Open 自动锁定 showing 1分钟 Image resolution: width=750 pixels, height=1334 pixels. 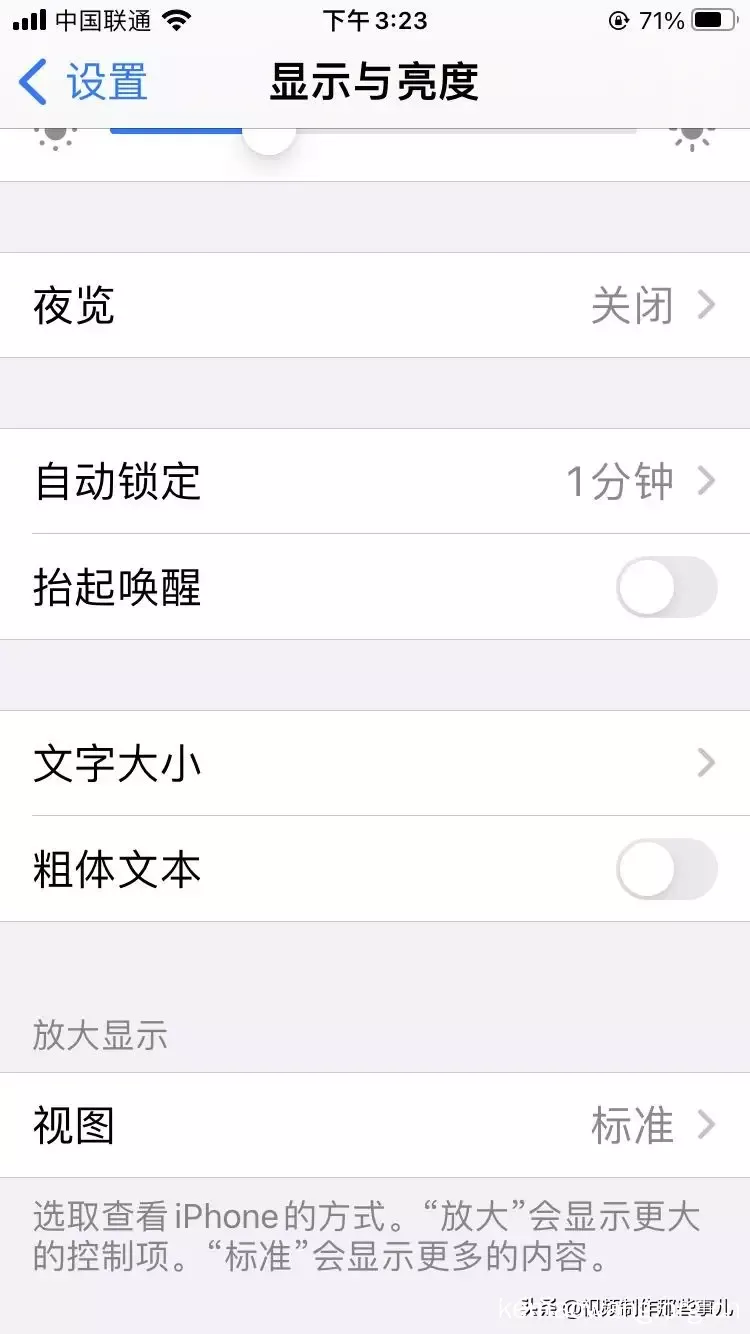click(x=375, y=483)
